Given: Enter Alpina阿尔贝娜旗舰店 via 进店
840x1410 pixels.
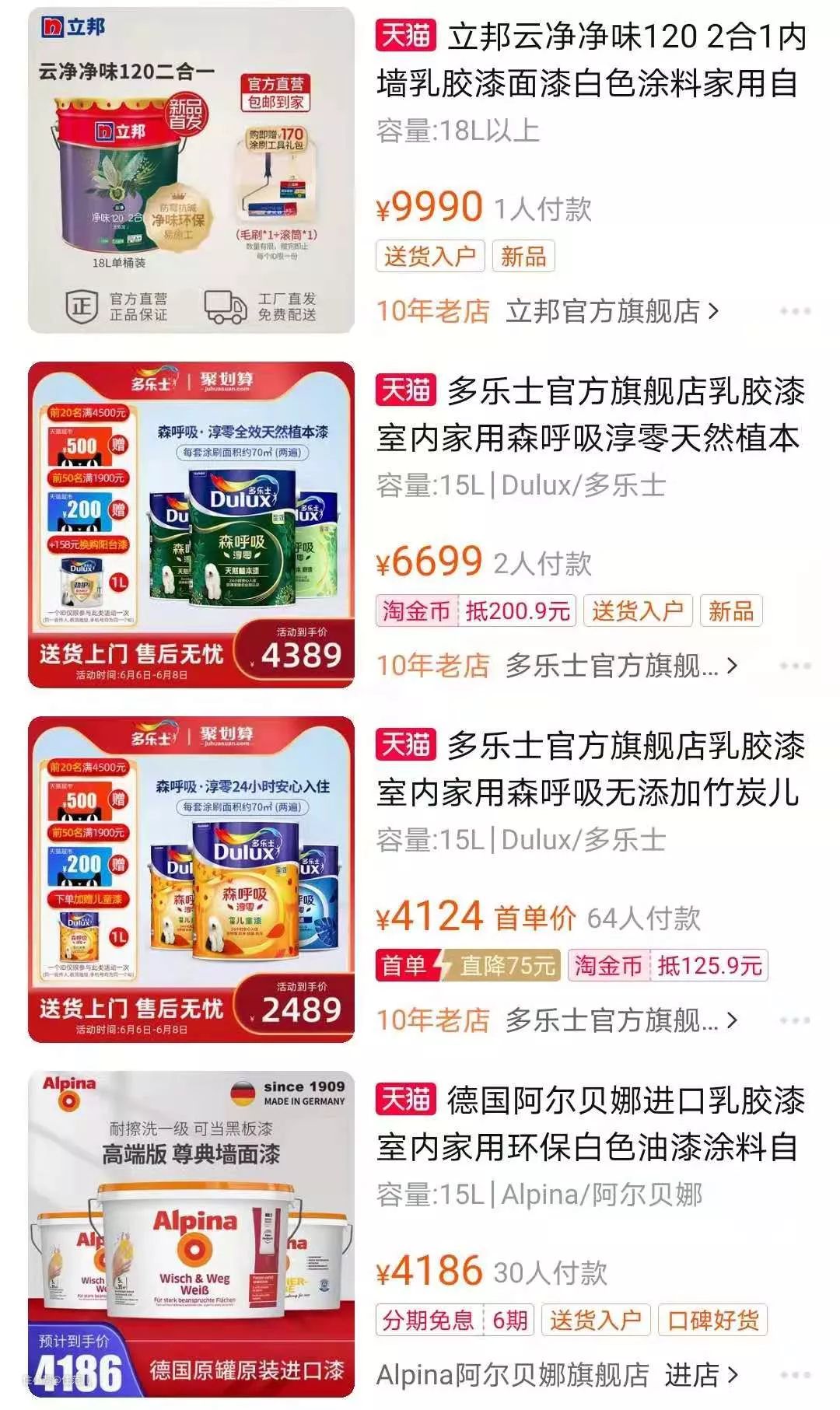Looking at the screenshot, I should point(700,1375).
